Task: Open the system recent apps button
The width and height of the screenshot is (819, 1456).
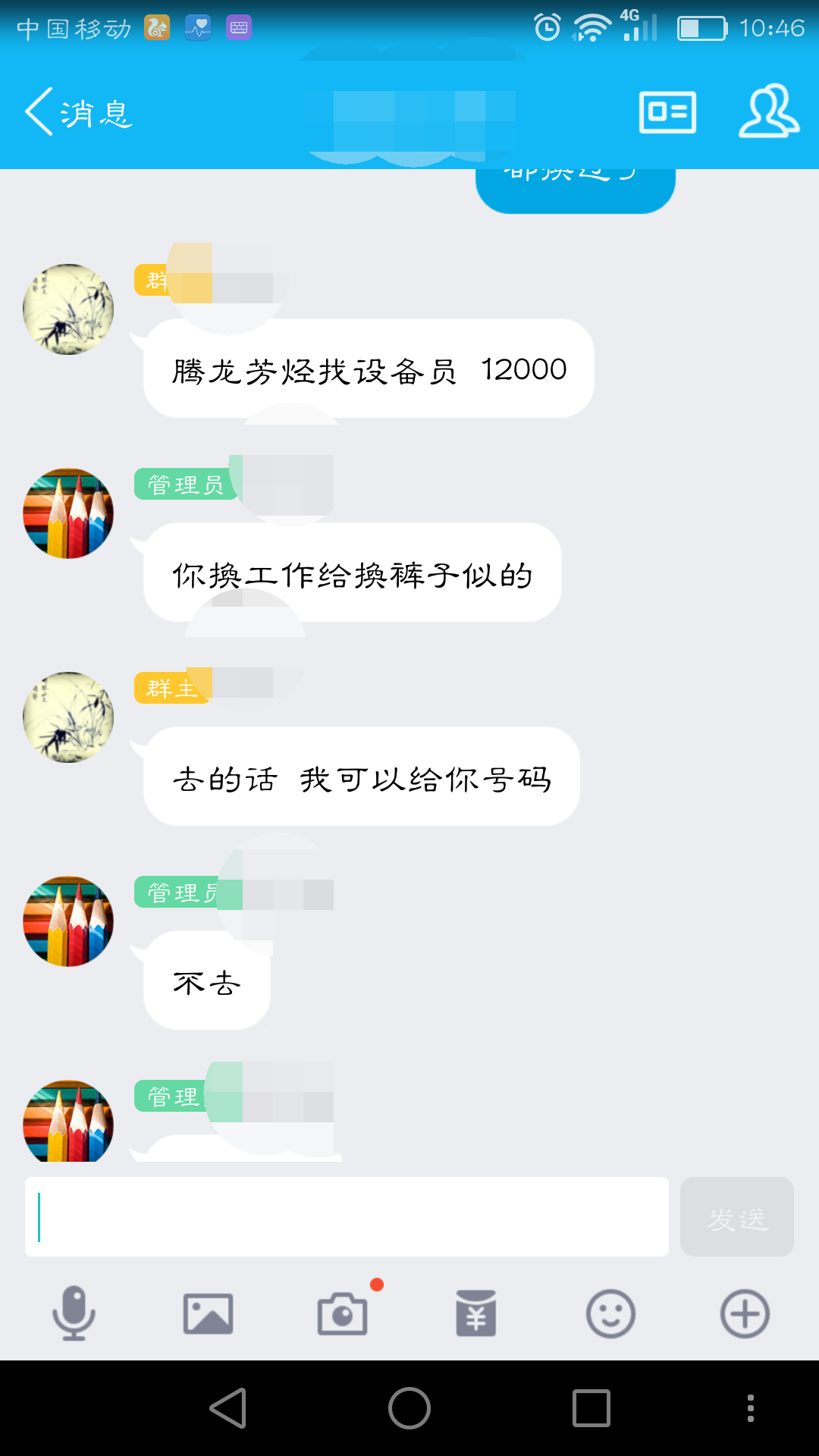Action: tap(591, 1408)
